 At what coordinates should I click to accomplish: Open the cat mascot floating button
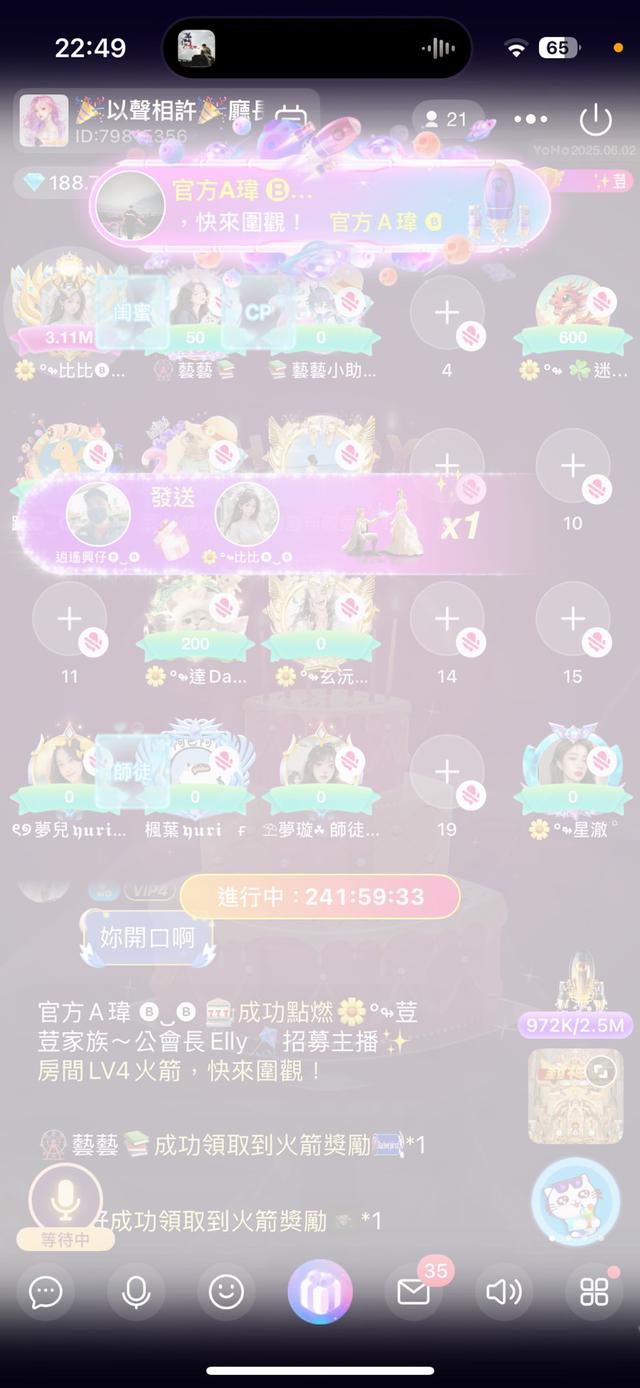(576, 1199)
